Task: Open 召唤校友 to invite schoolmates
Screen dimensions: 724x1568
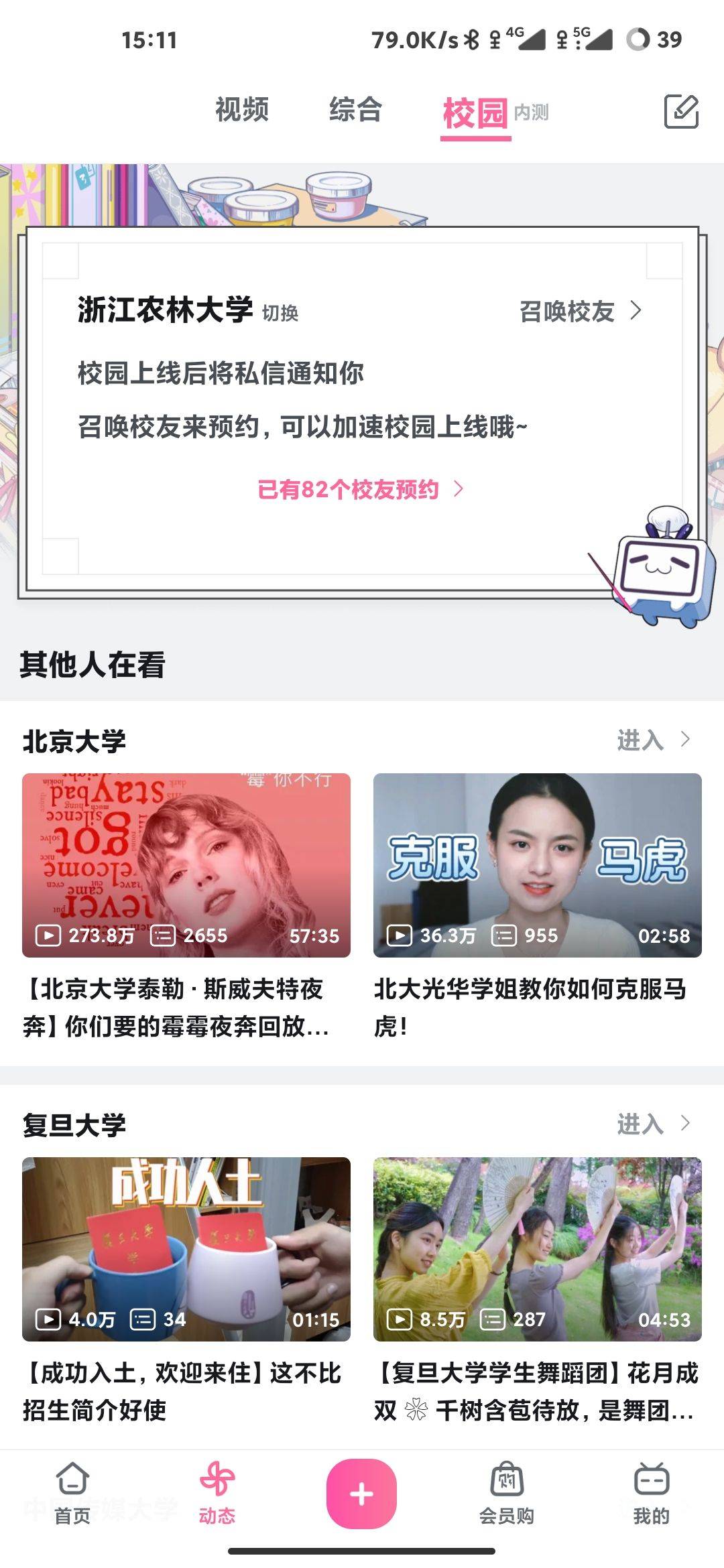Action: [x=581, y=311]
